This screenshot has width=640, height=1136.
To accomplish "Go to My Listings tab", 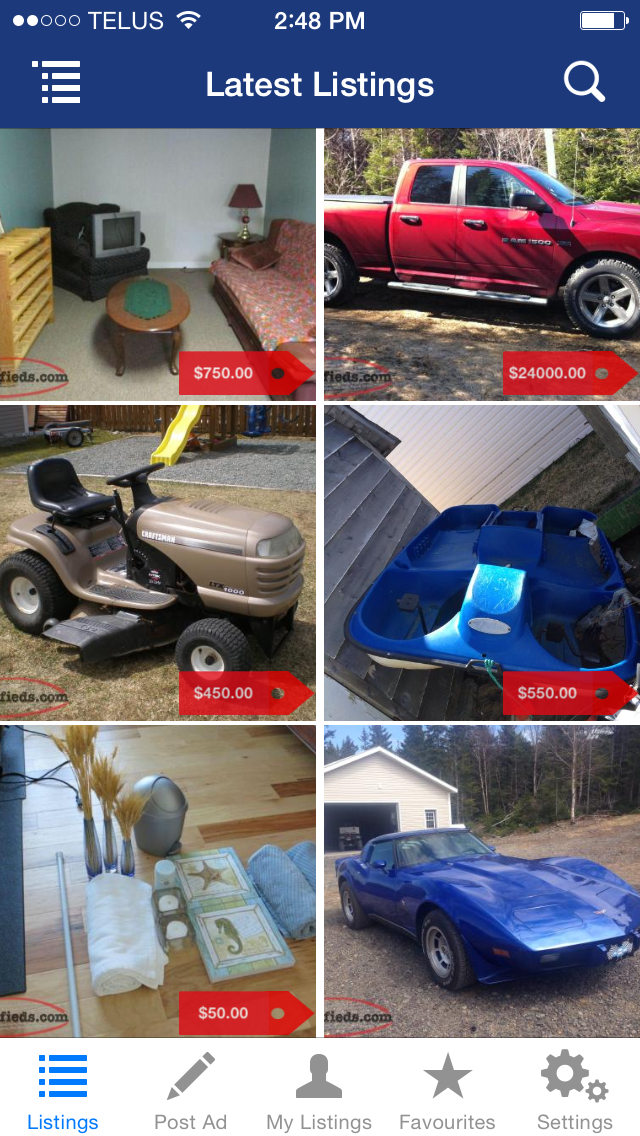I will coord(319,1091).
